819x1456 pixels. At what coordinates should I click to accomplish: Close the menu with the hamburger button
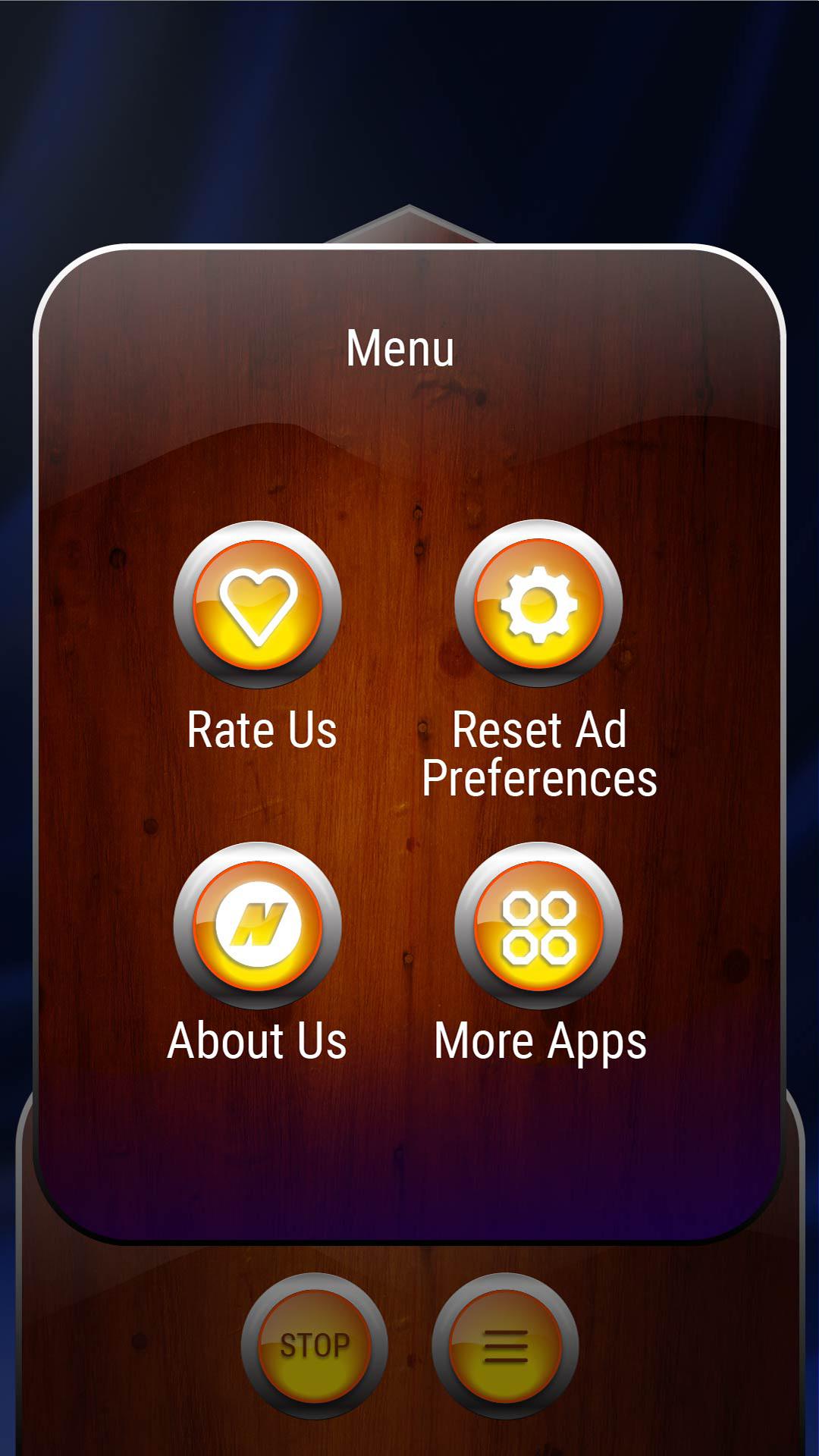click(505, 1346)
